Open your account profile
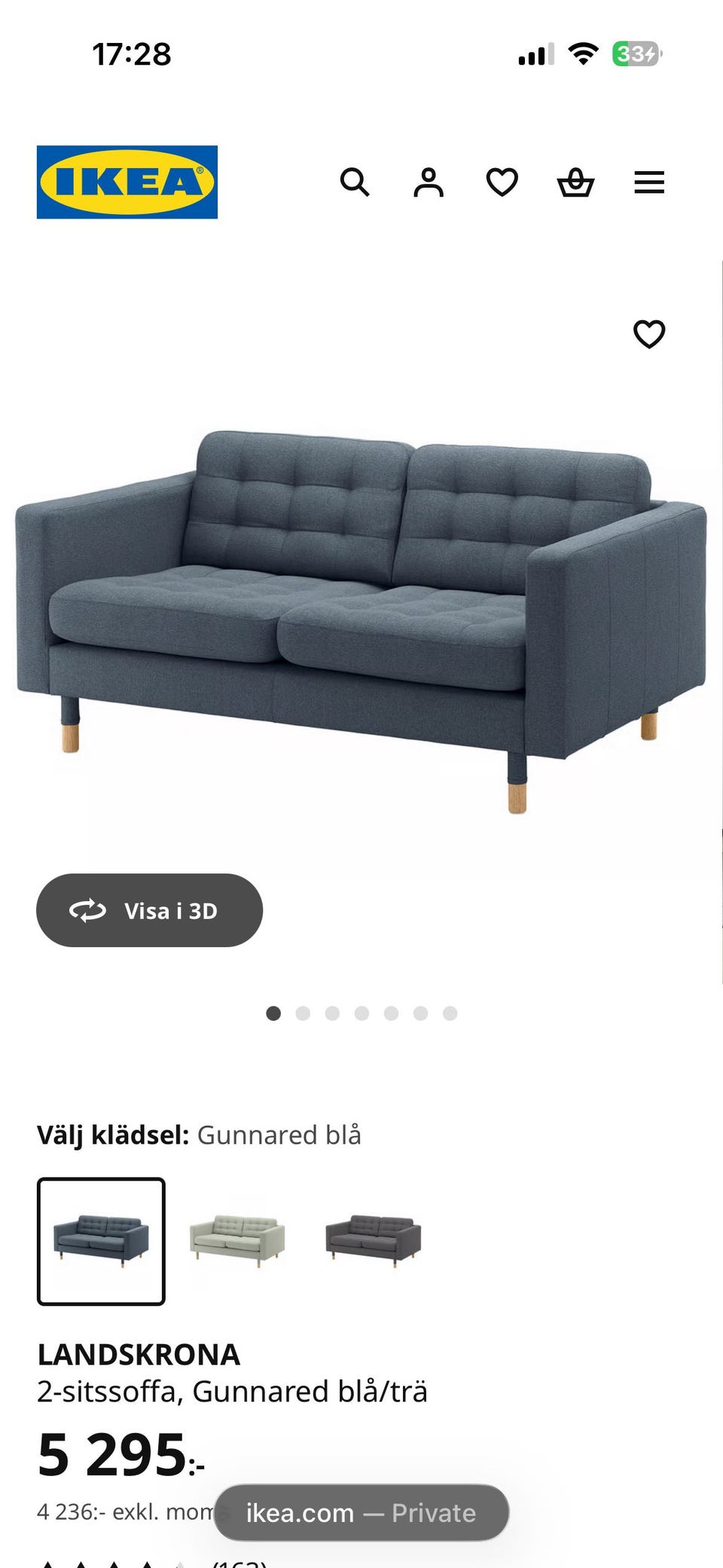 [428, 182]
